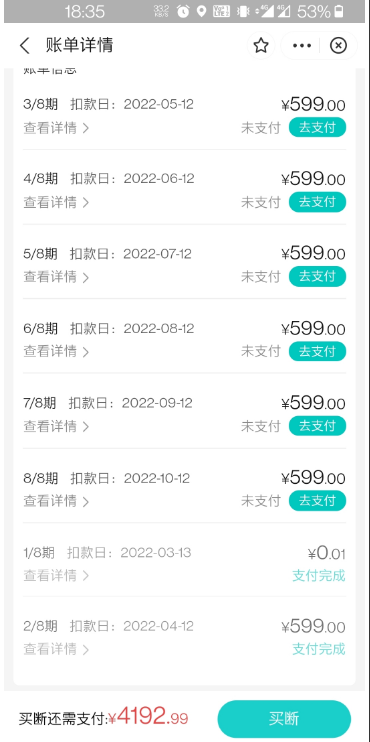Close the mini program with the X
The image size is (370, 742).
pyautogui.click(x=338, y=46)
